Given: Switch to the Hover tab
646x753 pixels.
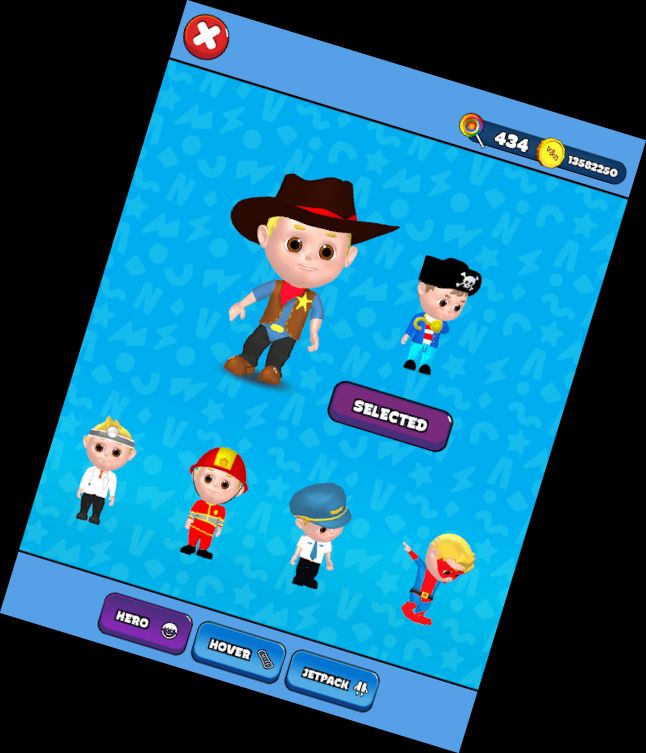Looking at the screenshot, I should 237,651.
